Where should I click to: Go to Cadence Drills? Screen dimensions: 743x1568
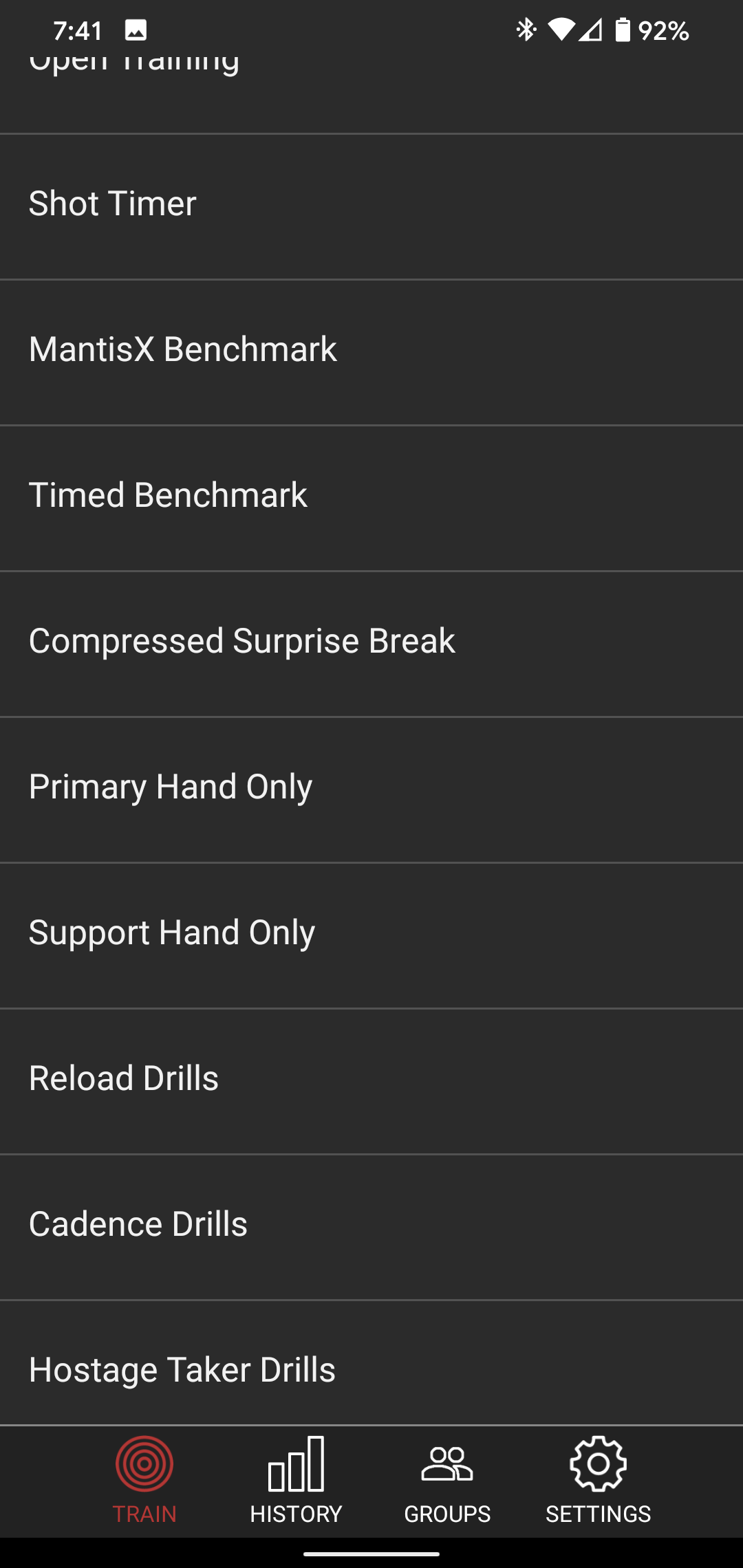click(371, 1226)
